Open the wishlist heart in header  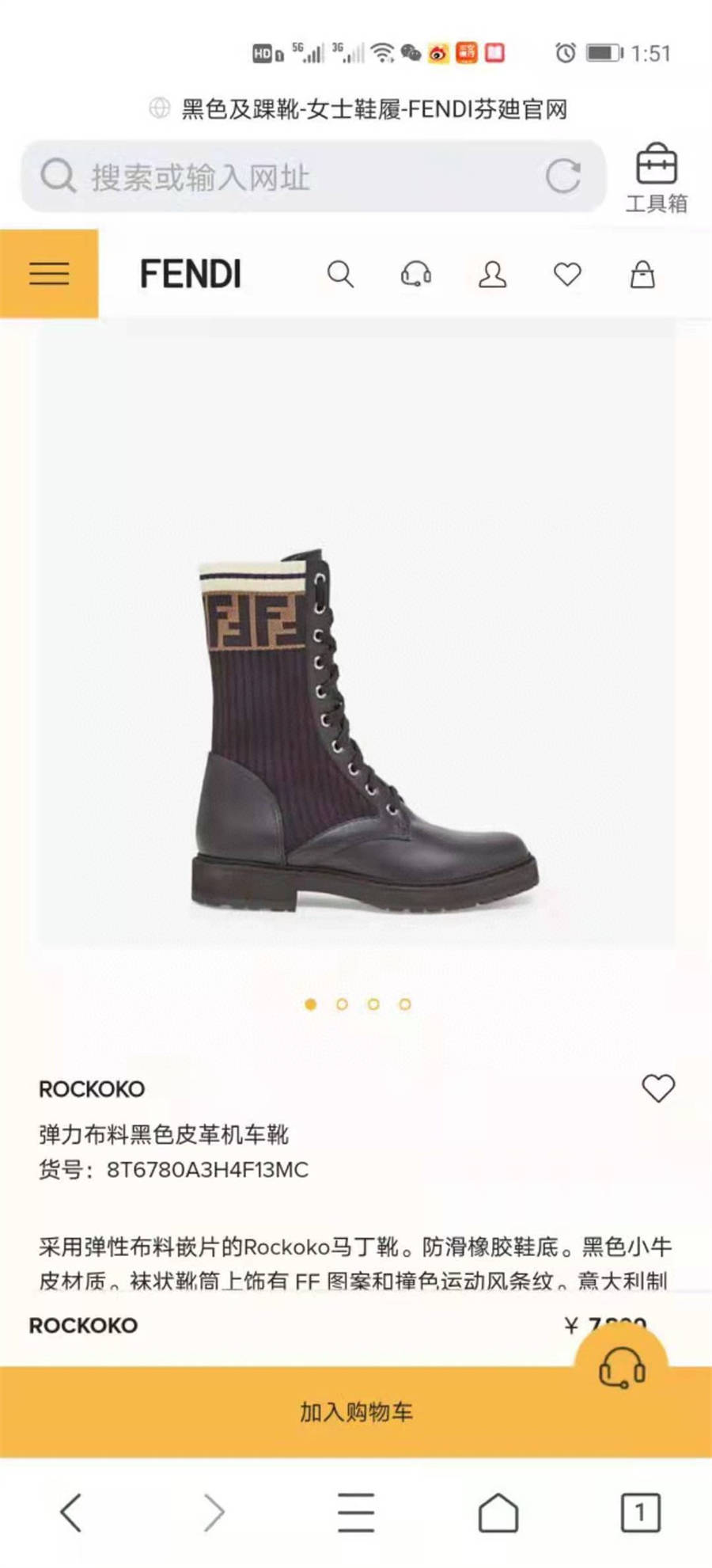coord(567,275)
